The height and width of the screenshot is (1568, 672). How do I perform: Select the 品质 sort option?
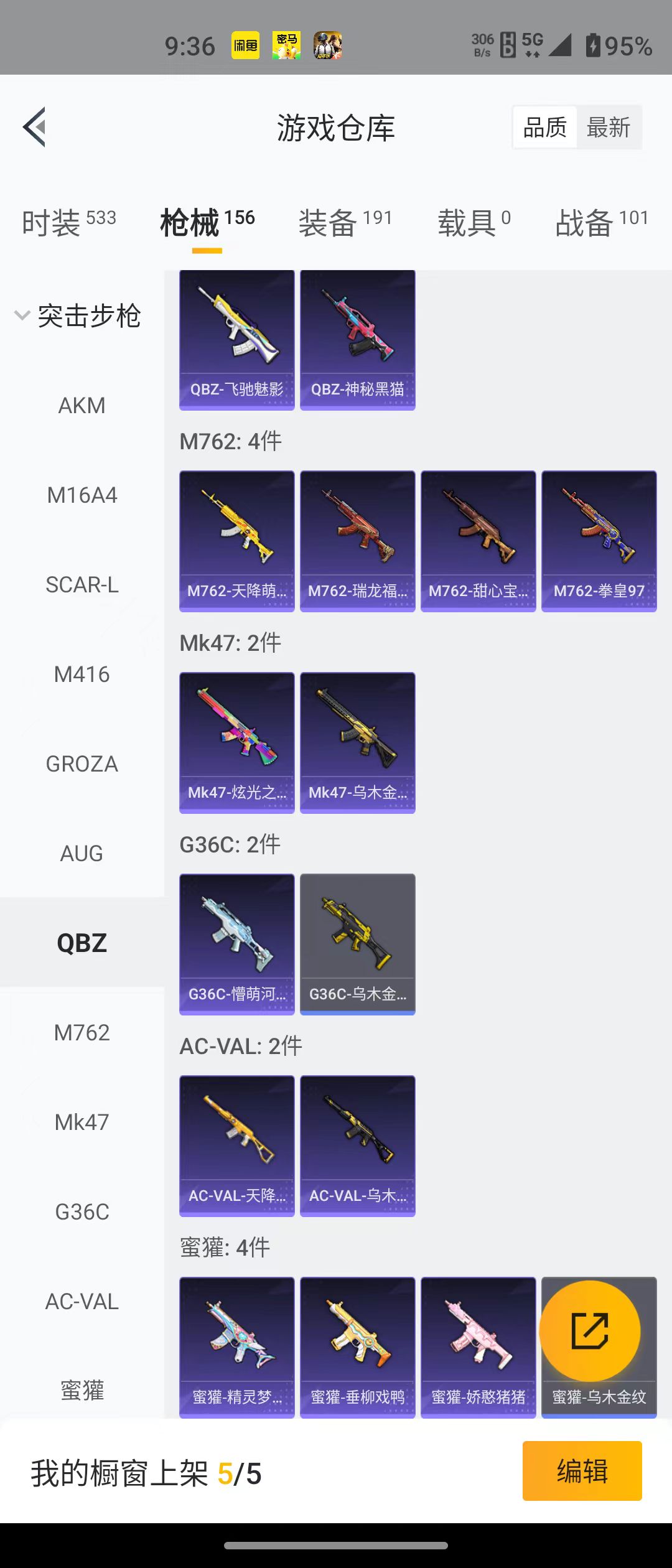point(545,128)
